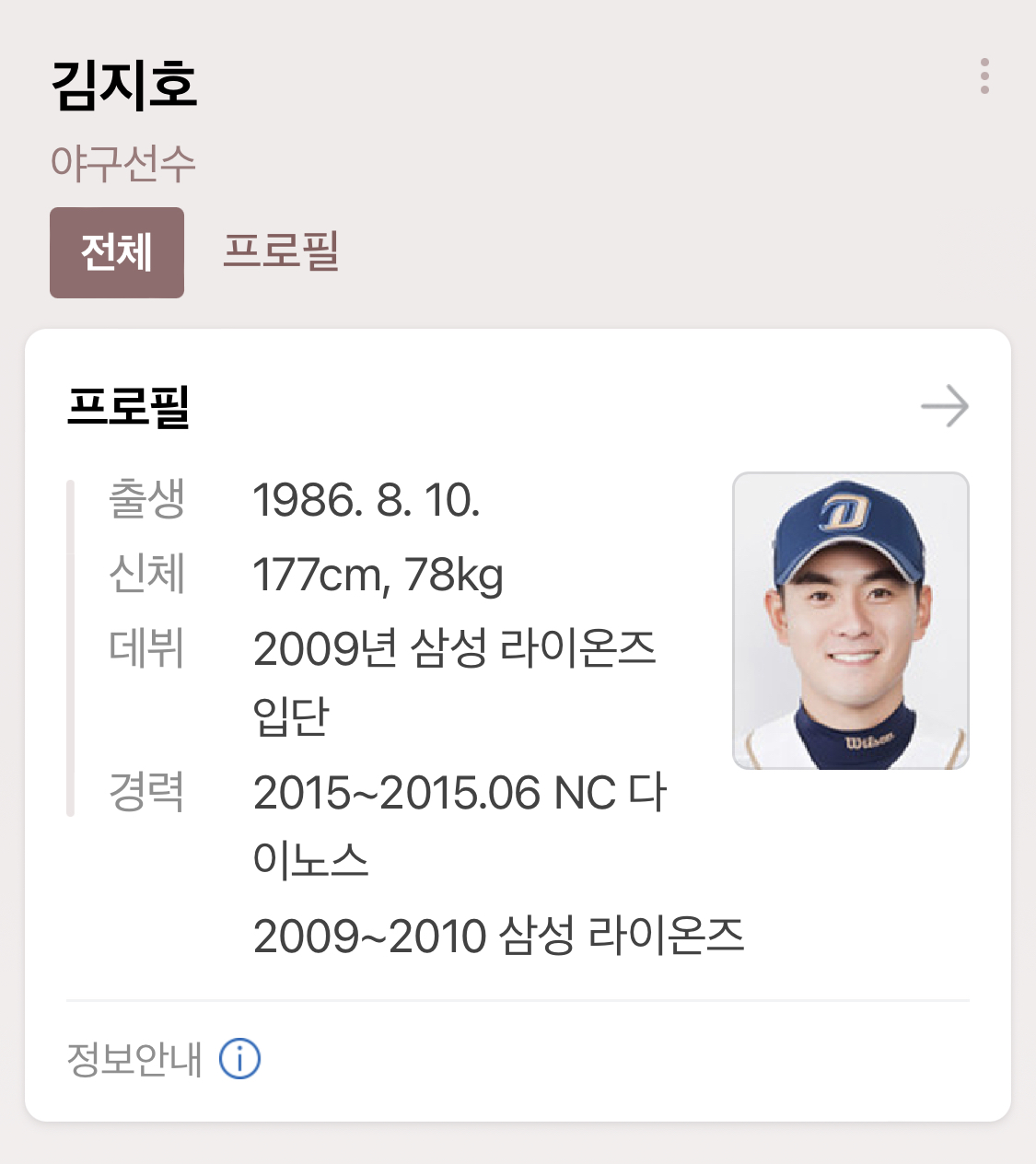This screenshot has width=1036, height=1164.
Task: Open the three-dot overflow menu
Action: [984, 76]
